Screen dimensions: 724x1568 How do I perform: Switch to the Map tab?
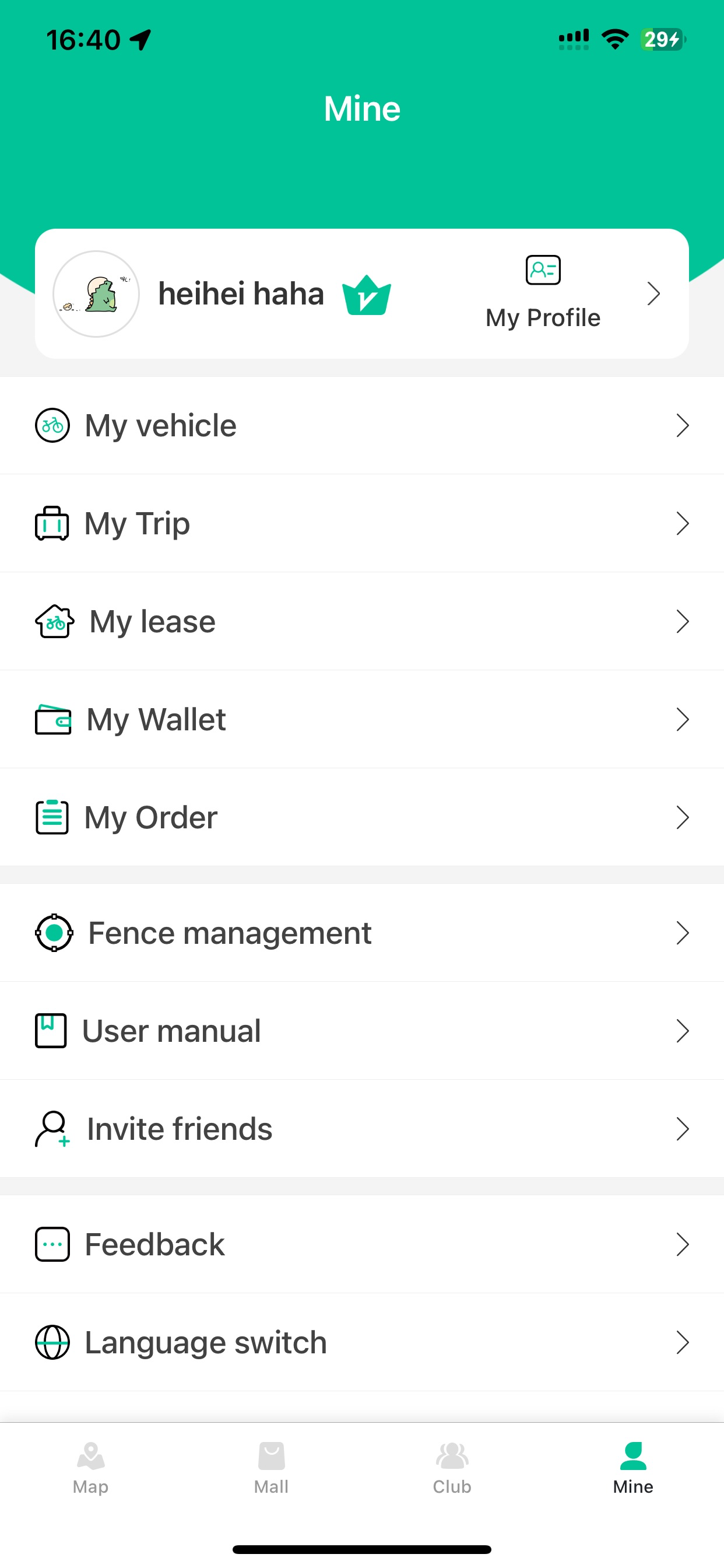click(91, 1468)
